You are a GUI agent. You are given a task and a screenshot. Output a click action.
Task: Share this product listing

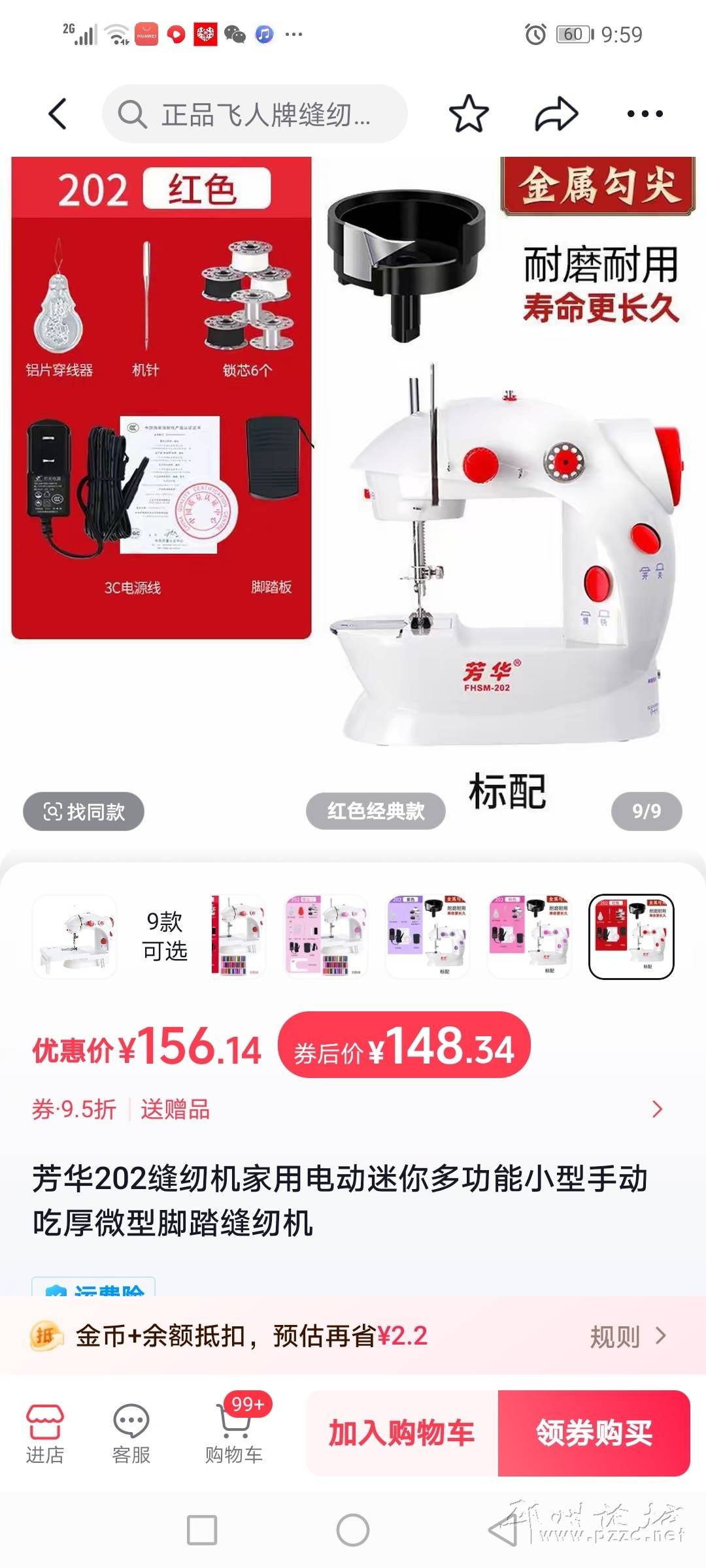(x=556, y=114)
